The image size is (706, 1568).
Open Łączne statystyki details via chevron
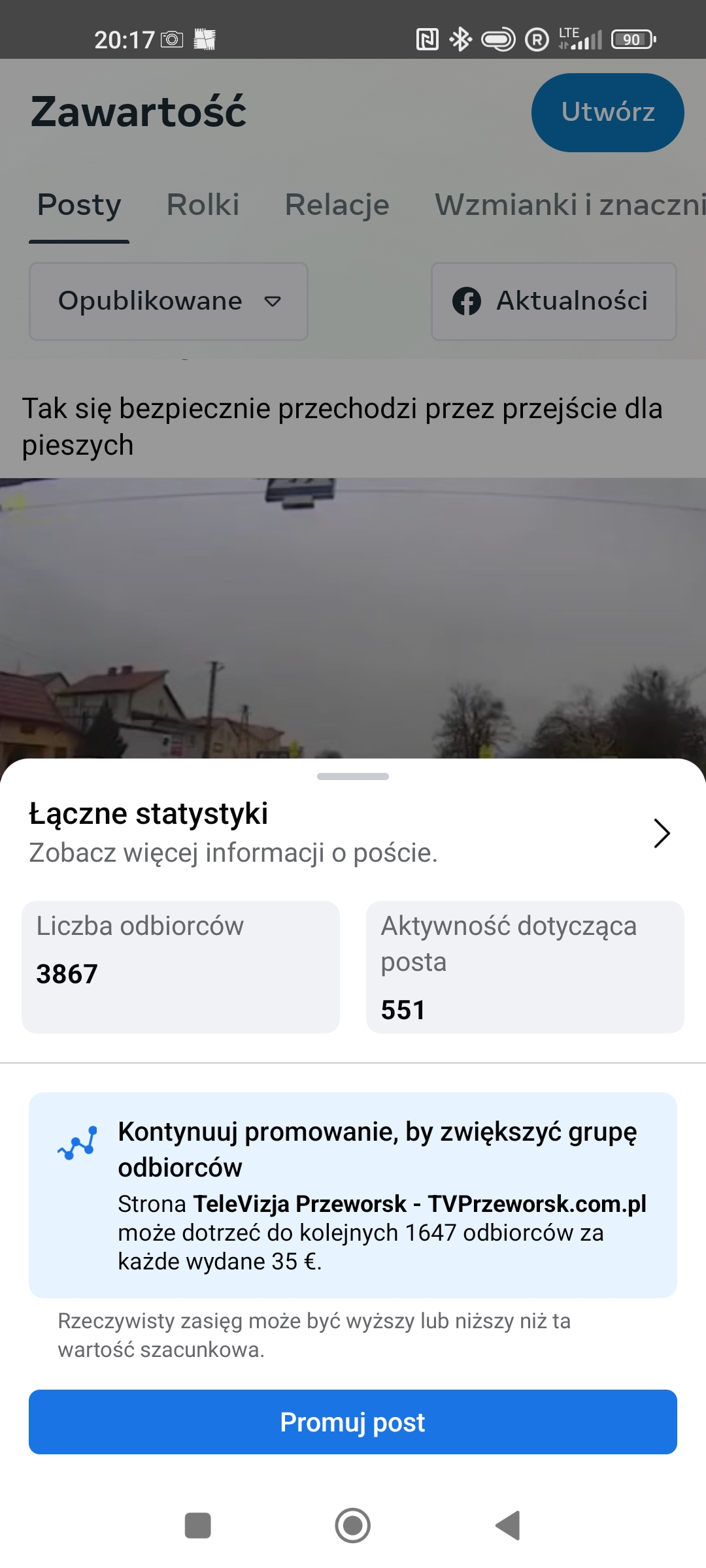(x=662, y=833)
